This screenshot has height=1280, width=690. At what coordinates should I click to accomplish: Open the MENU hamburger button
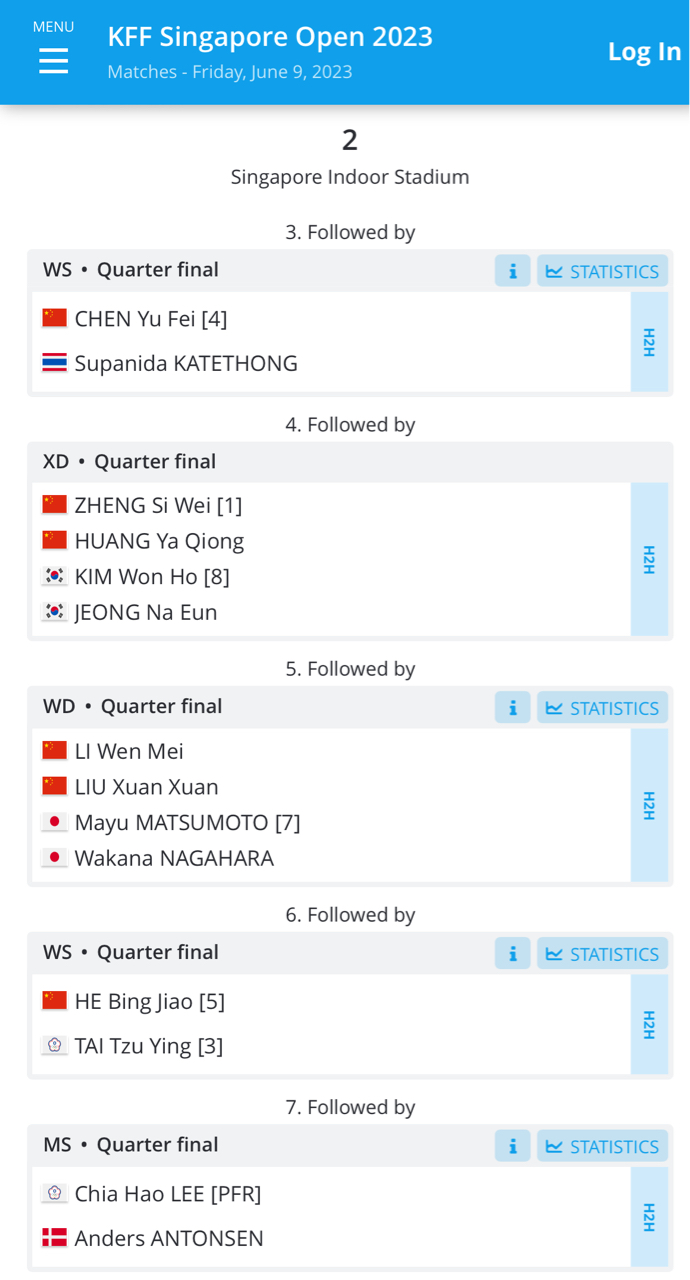[53, 50]
